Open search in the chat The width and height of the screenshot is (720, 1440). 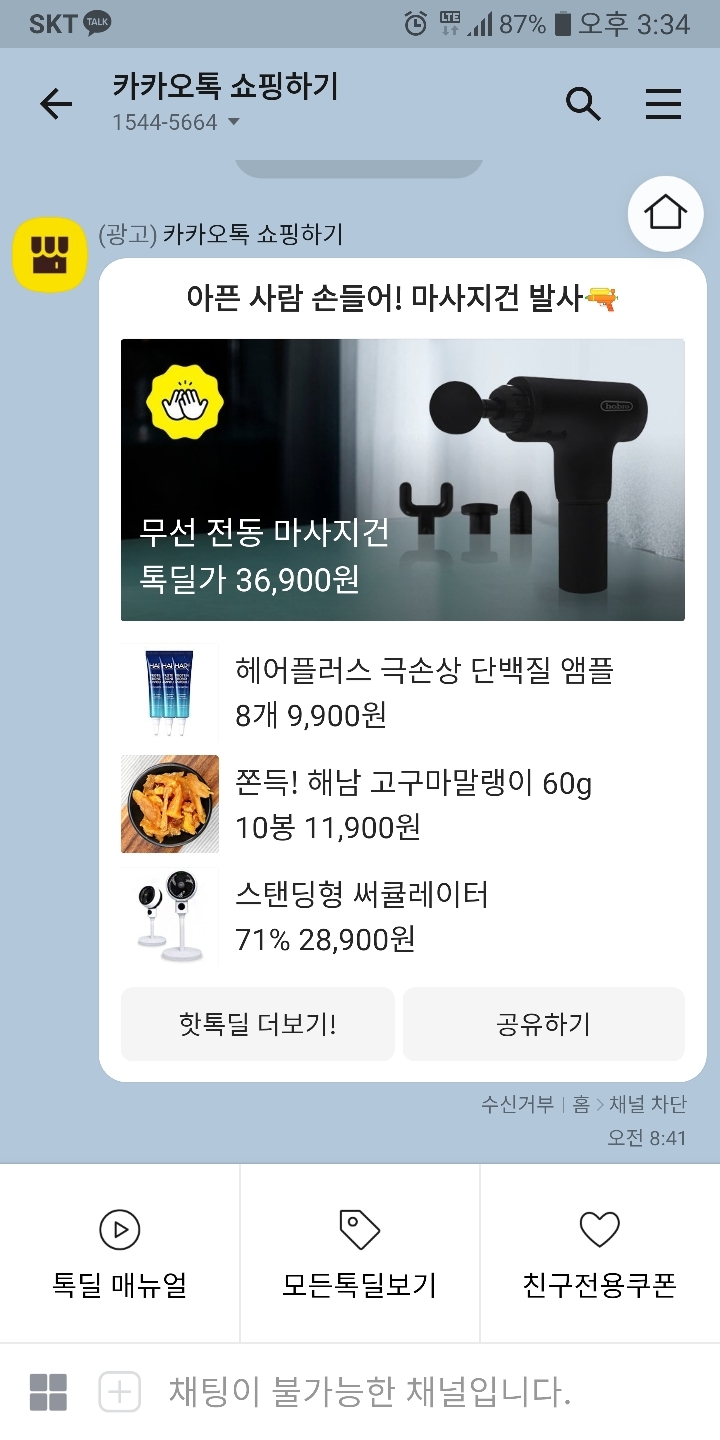tap(583, 103)
